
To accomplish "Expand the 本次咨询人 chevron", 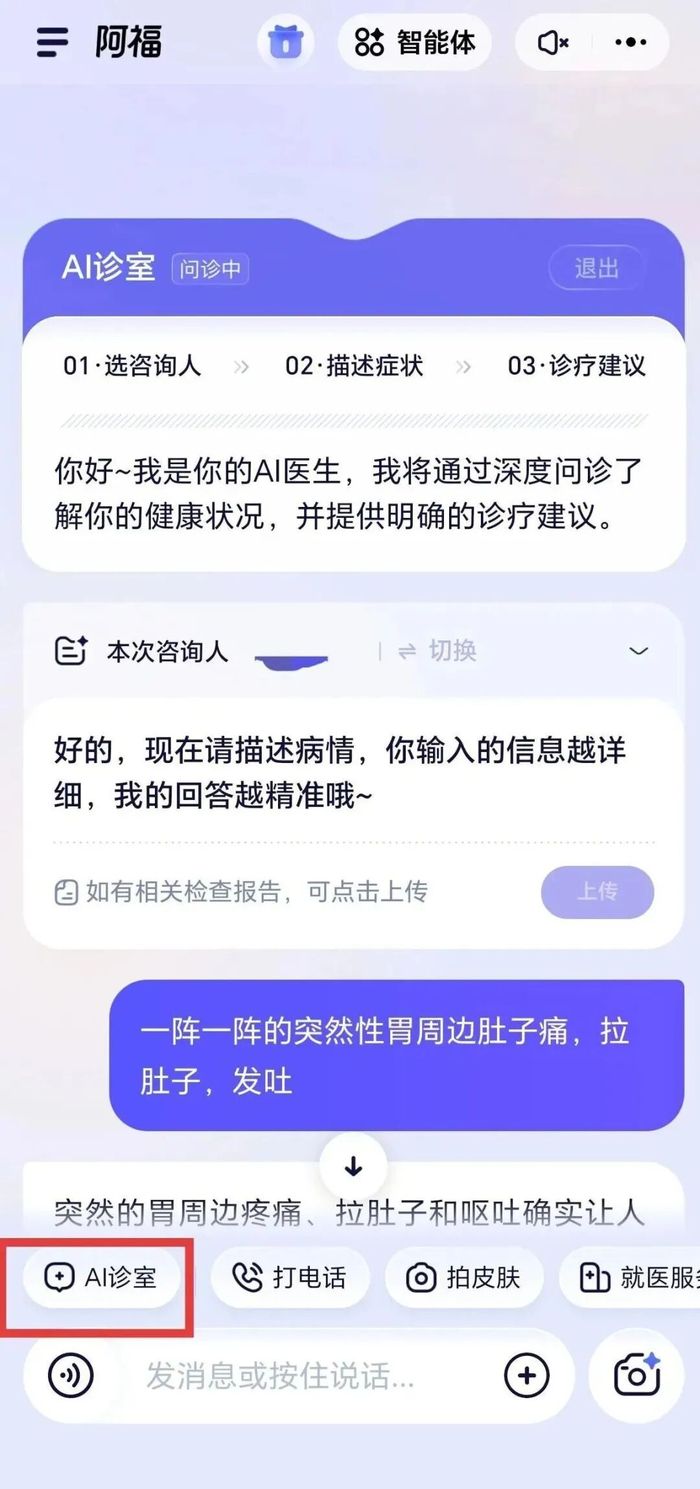I will pyautogui.click(x=638, y=651).
